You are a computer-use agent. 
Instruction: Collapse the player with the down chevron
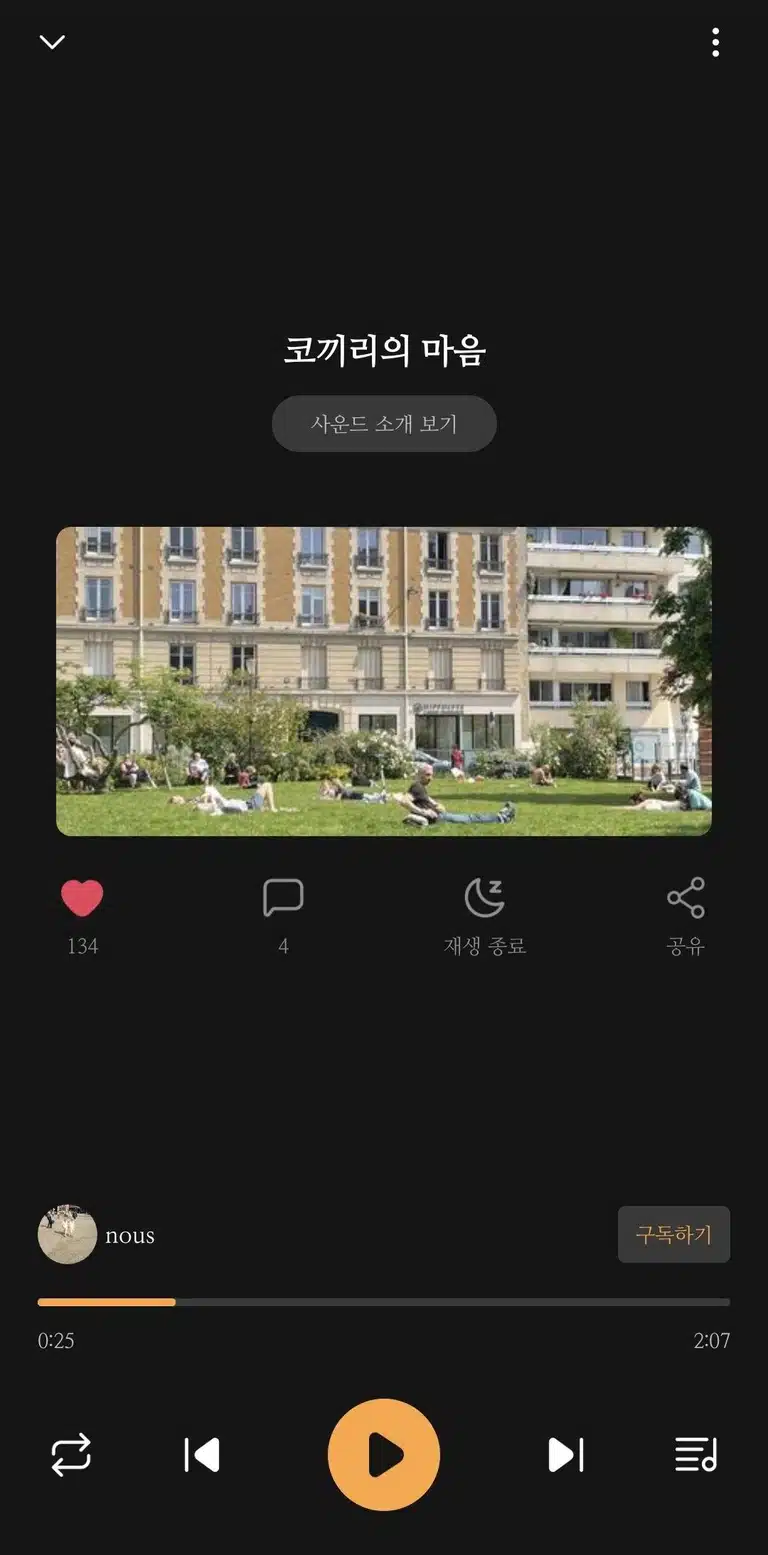(52, 42)
